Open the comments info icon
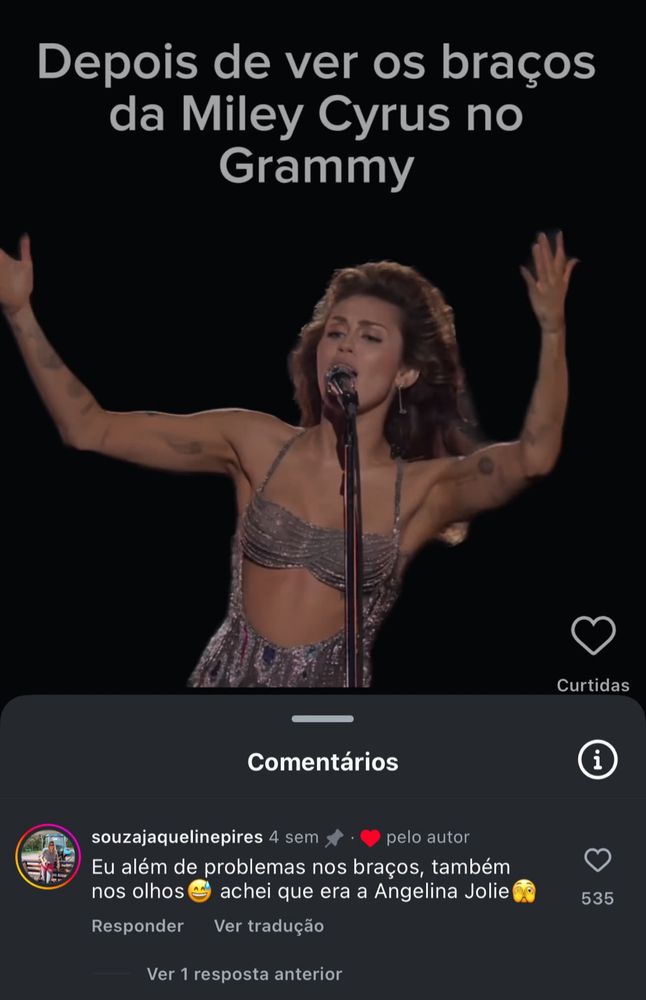Image resolution: width=646 pixels, height=1000 pixels. (x=598, y=761)
